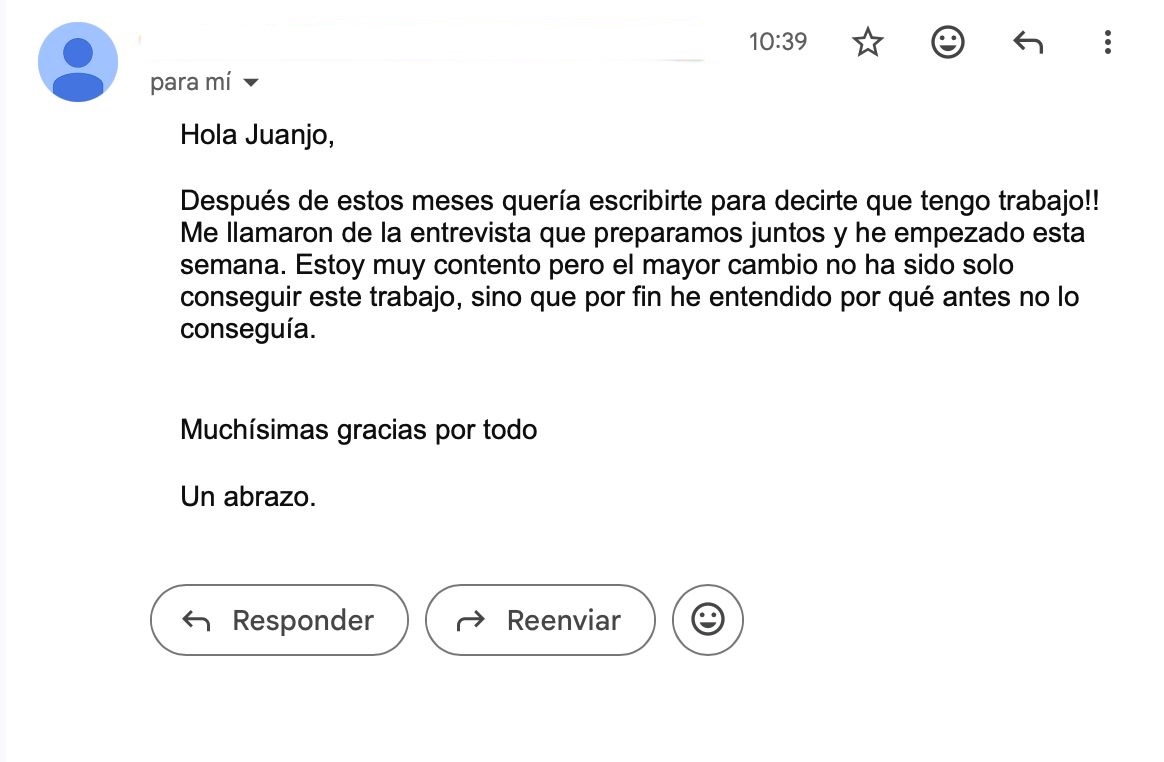Tap the reply arrow icon at top

pos(1028,42)
